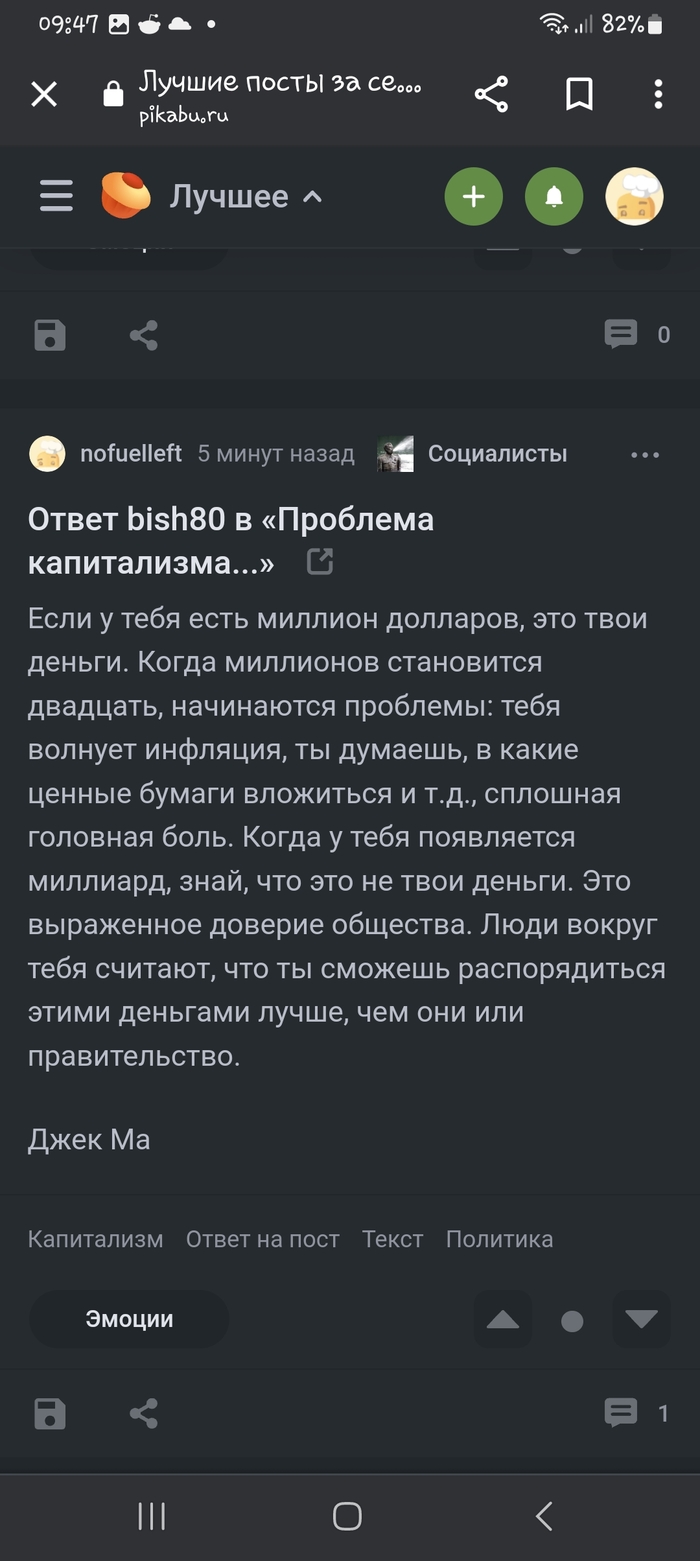The height and width of the screenshot is (1561, 700).
Task: Open the browser overflow menu
Action: click(657, 95)
